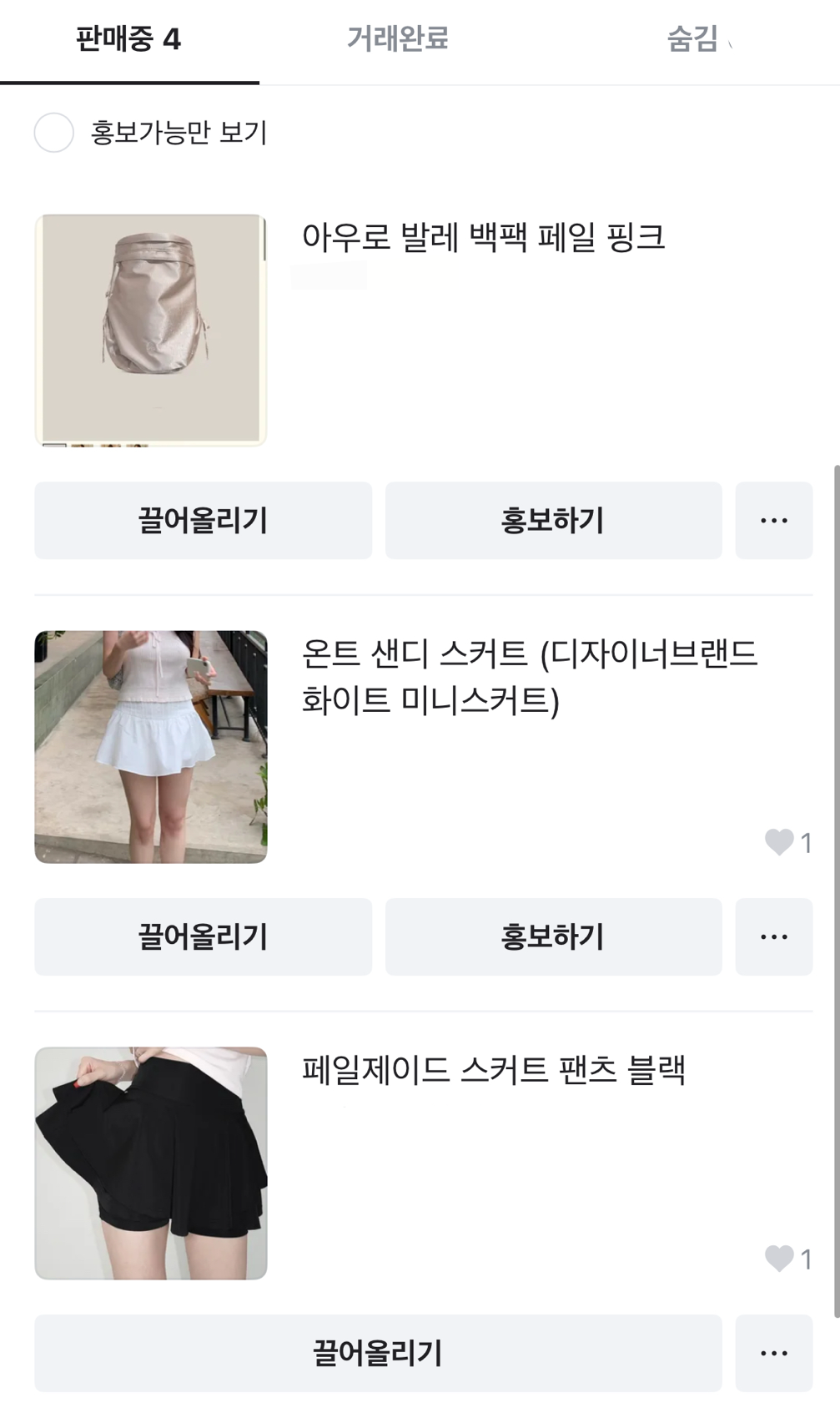Open more options for 페일제이드 스커트 팬츠
This screenshot has width=840, height=1408.
tap(773, 1352)
